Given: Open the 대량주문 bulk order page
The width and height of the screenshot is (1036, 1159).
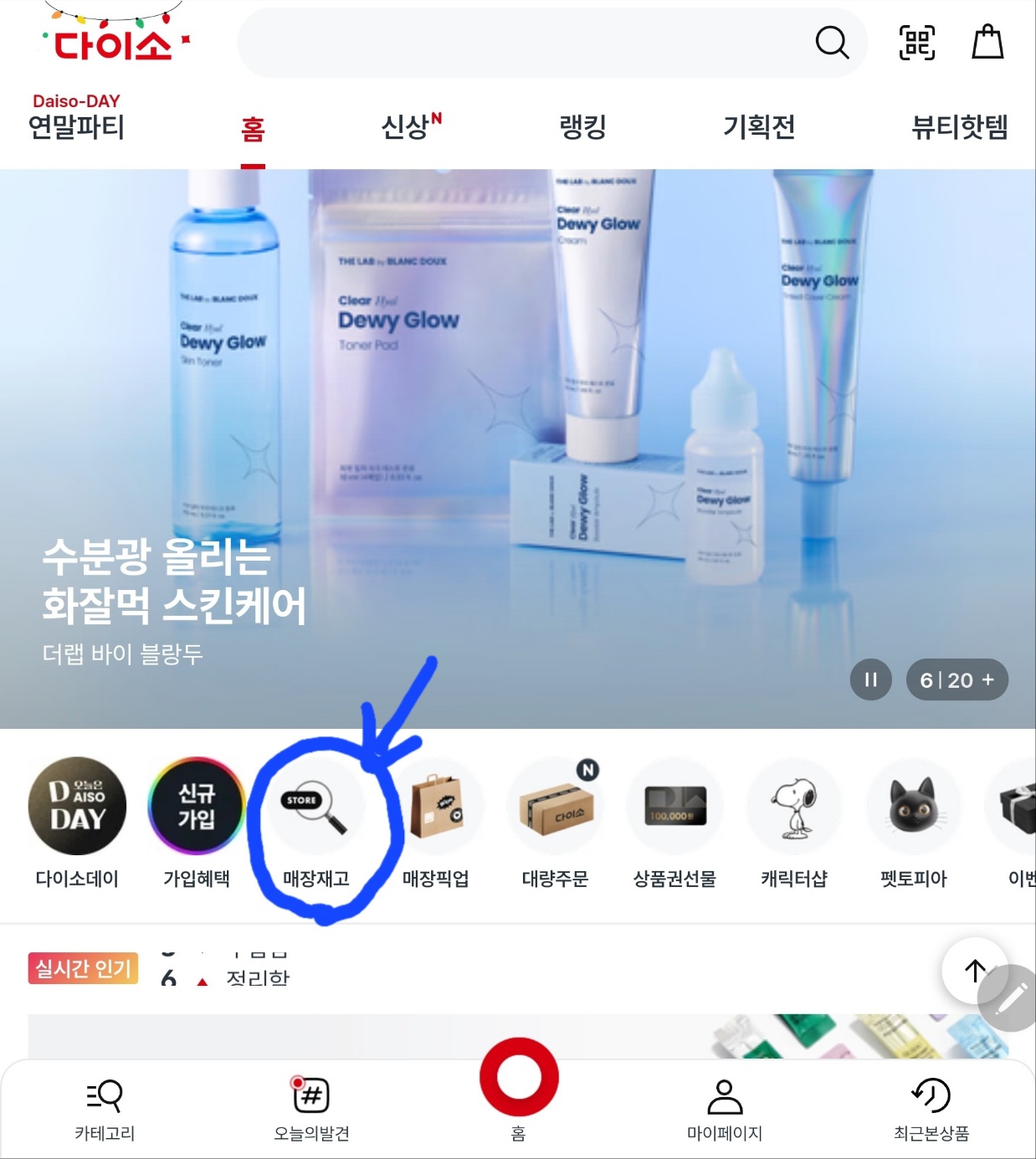Looking at the screenshot, I should pos(556,806).
